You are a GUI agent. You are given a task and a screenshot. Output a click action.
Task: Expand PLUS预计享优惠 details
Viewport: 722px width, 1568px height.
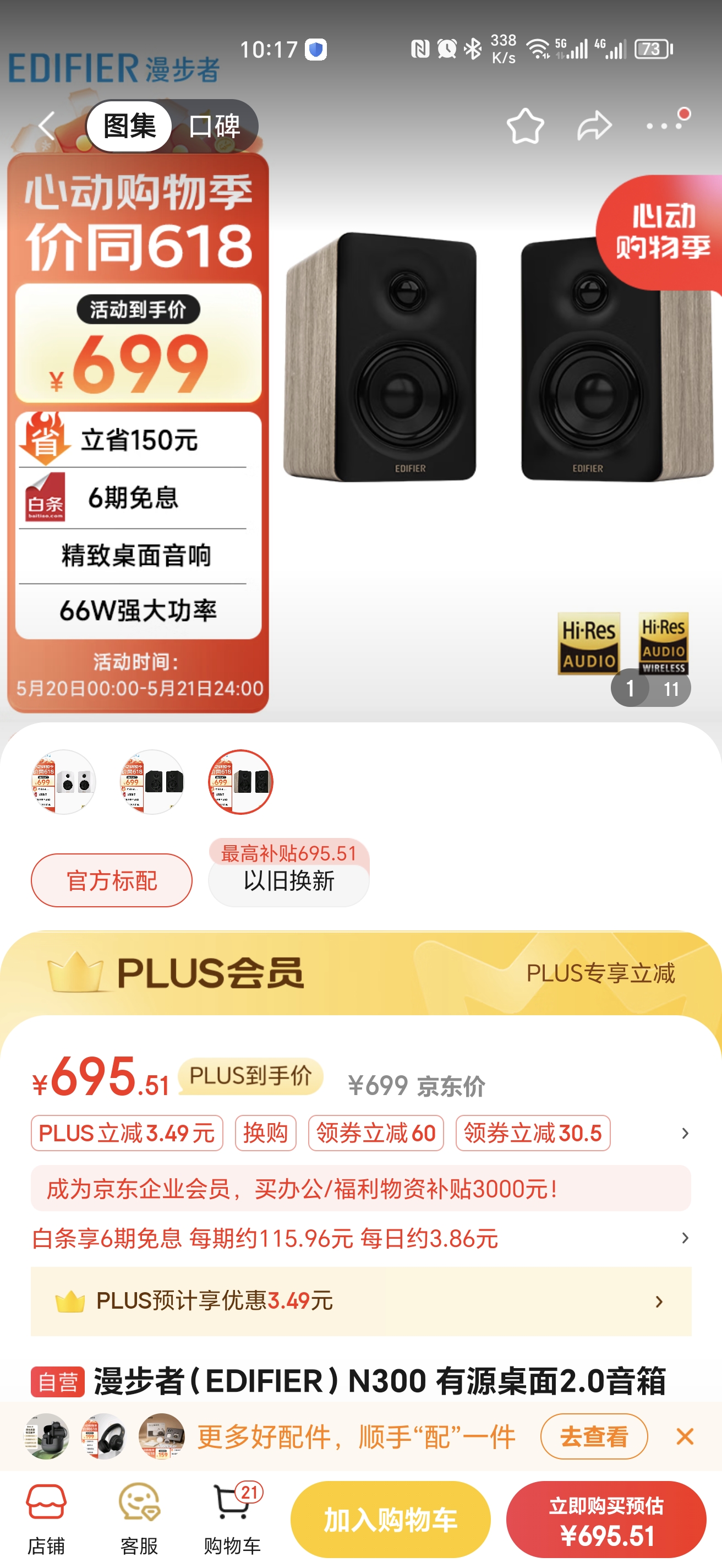[660, 1299]
